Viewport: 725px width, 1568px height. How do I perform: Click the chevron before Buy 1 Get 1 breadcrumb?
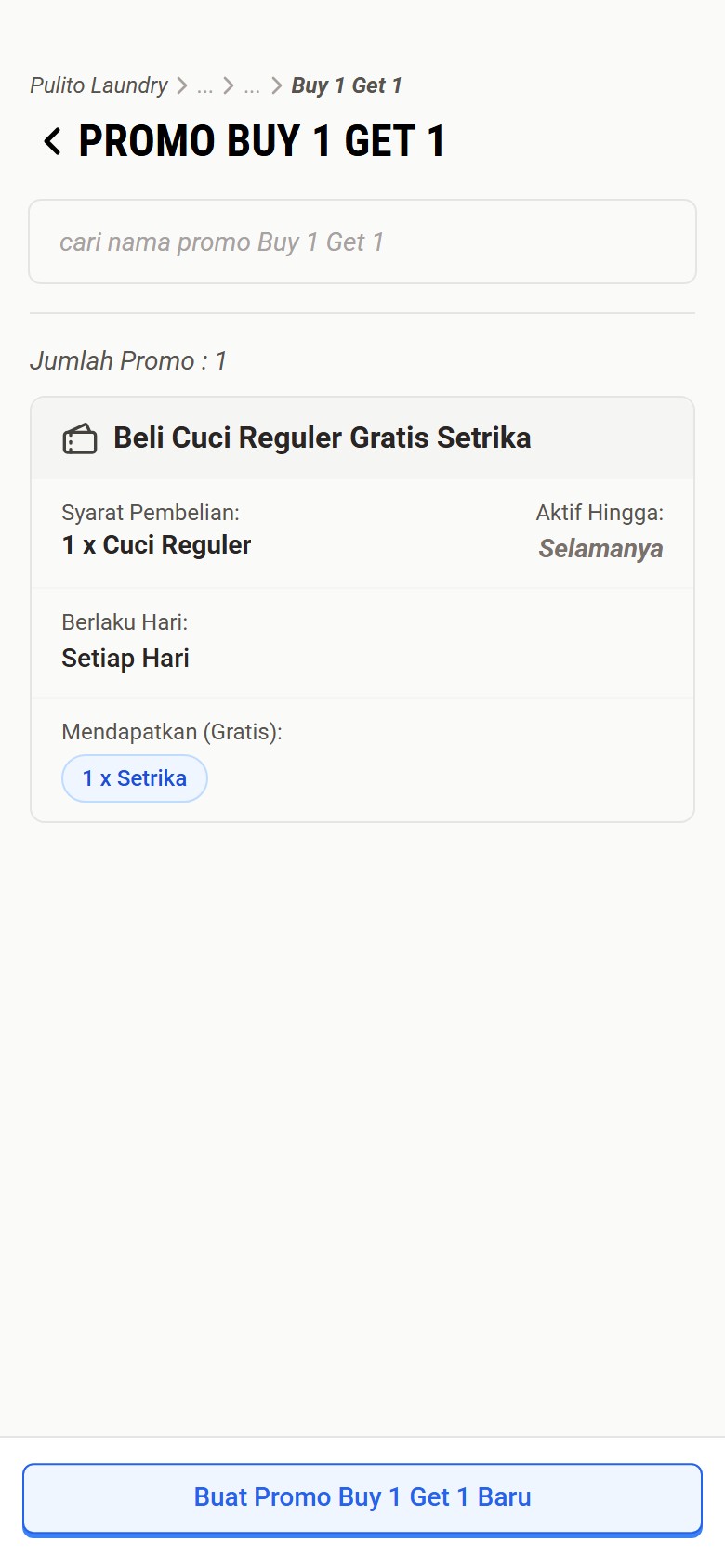pos(274,85)
